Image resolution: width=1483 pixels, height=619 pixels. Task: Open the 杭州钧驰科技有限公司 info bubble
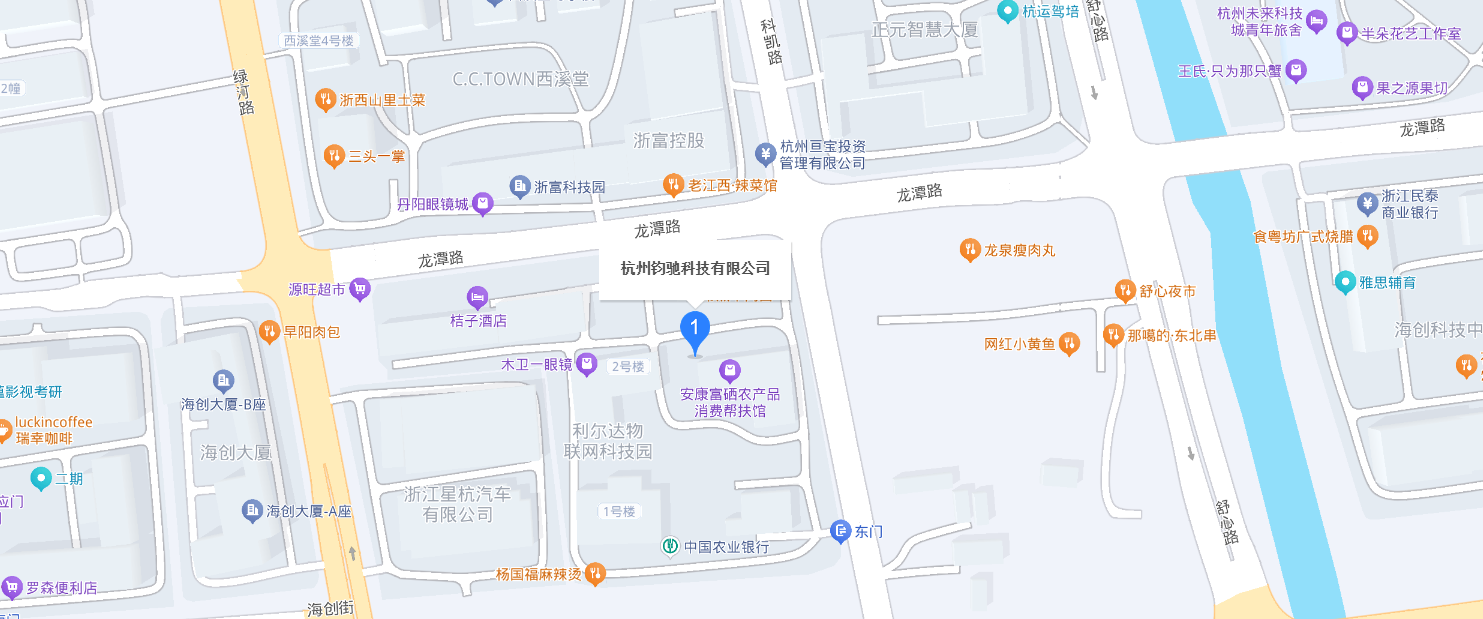tap(695, 269)
